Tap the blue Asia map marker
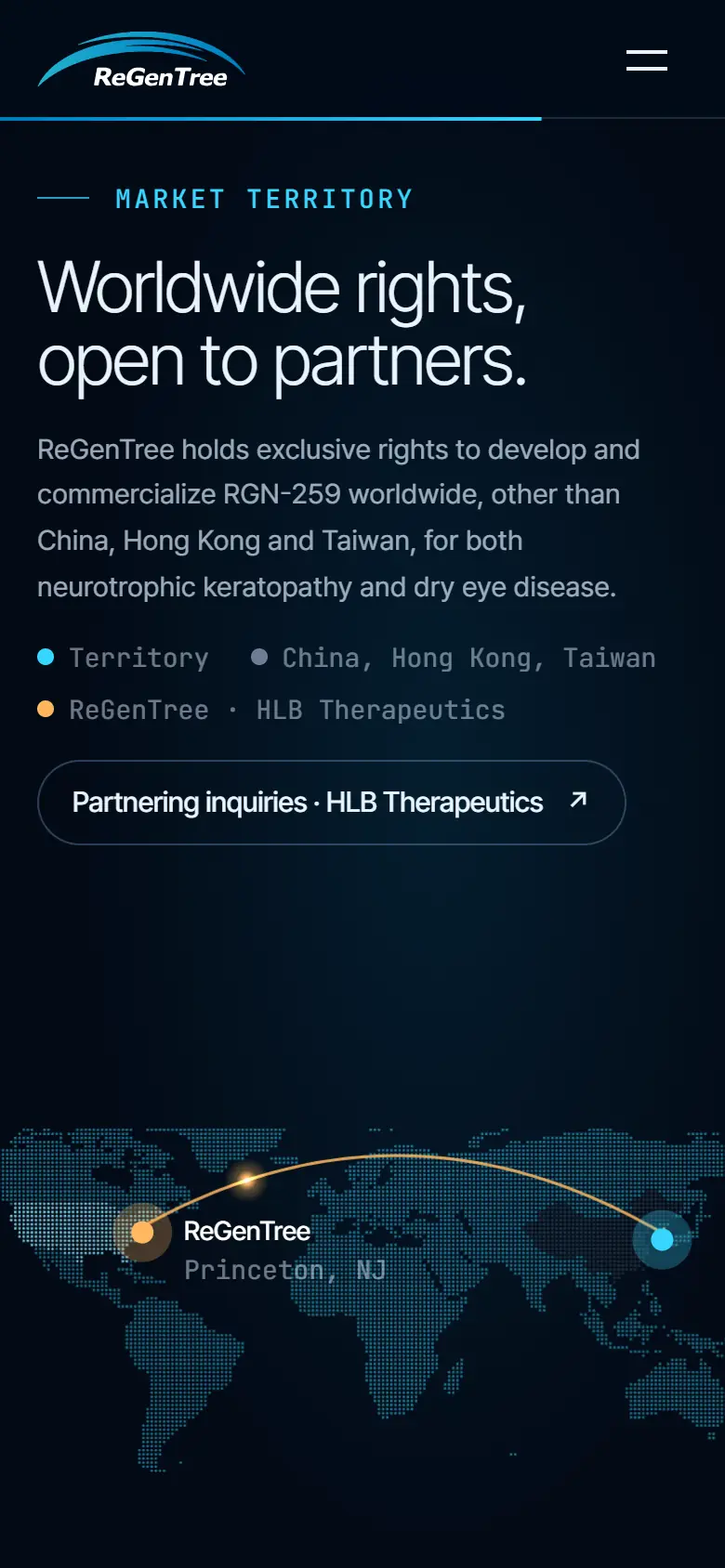Viewport: 725px width, 1568px height. click(x=662, y=1239)
